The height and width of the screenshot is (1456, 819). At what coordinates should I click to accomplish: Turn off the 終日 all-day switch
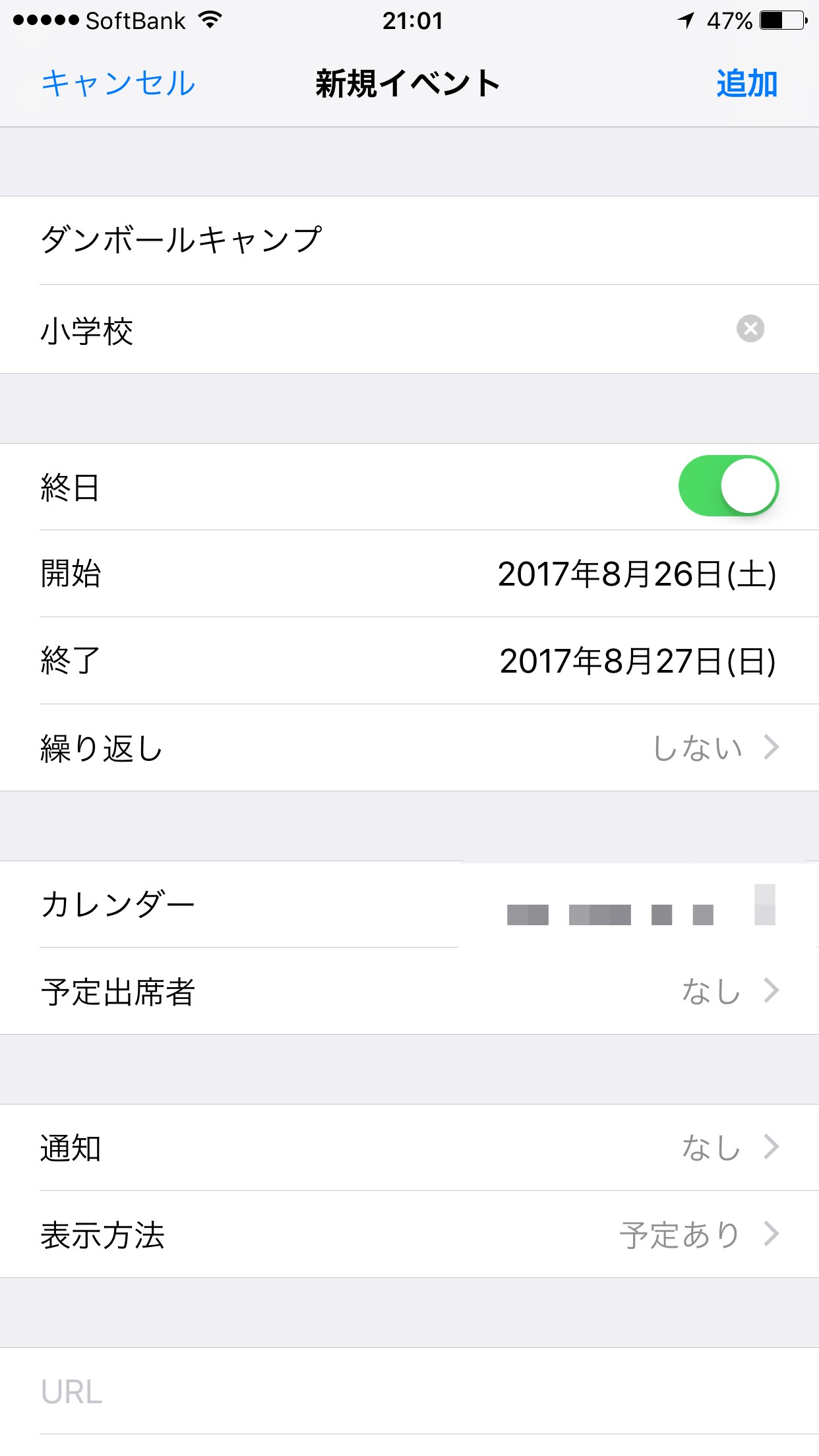[x=728, y=486]
